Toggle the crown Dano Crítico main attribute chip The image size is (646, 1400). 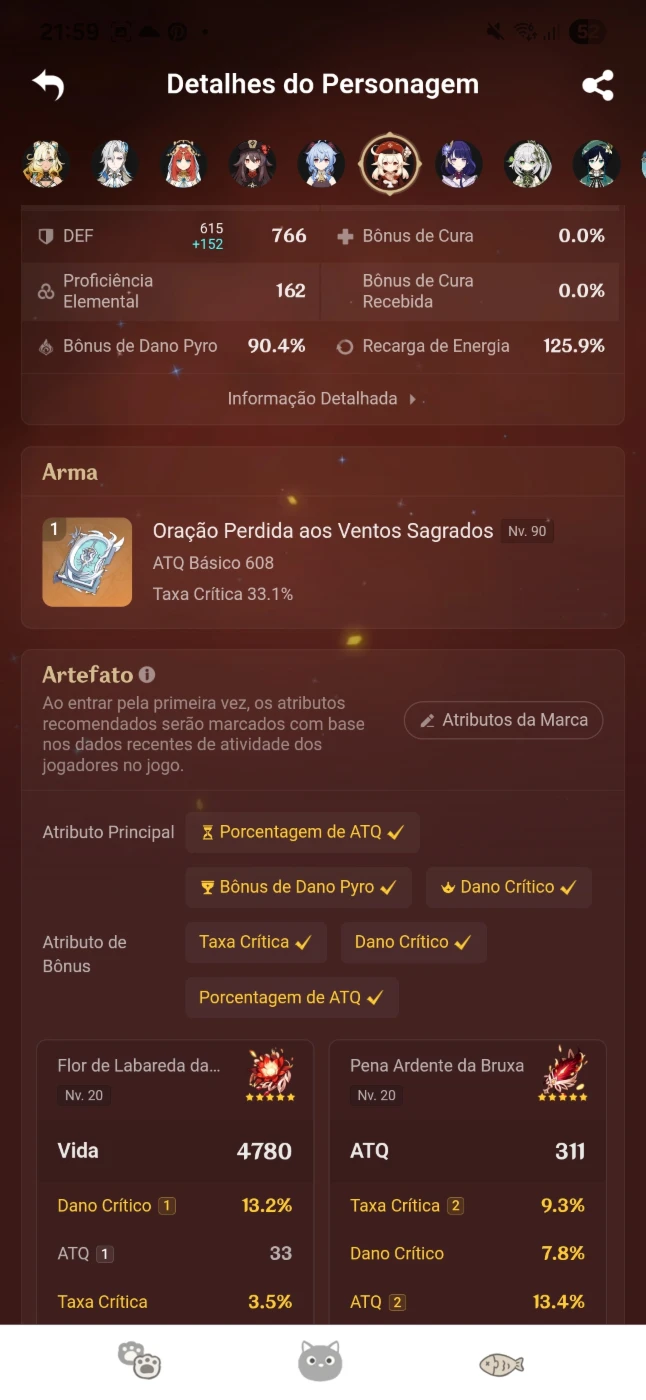(x=509, y=887)
